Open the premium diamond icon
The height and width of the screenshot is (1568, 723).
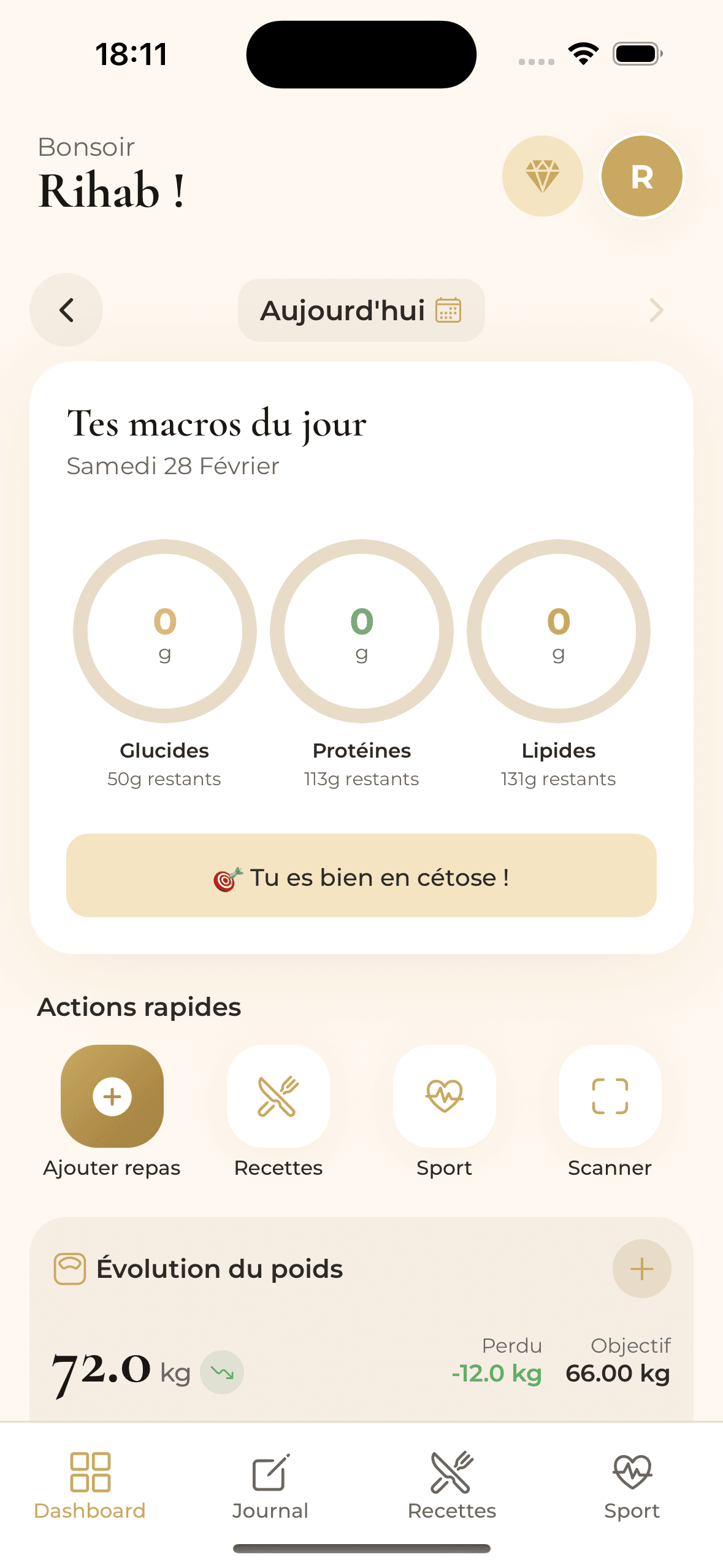pyautogui.click(x=542, y=176)
